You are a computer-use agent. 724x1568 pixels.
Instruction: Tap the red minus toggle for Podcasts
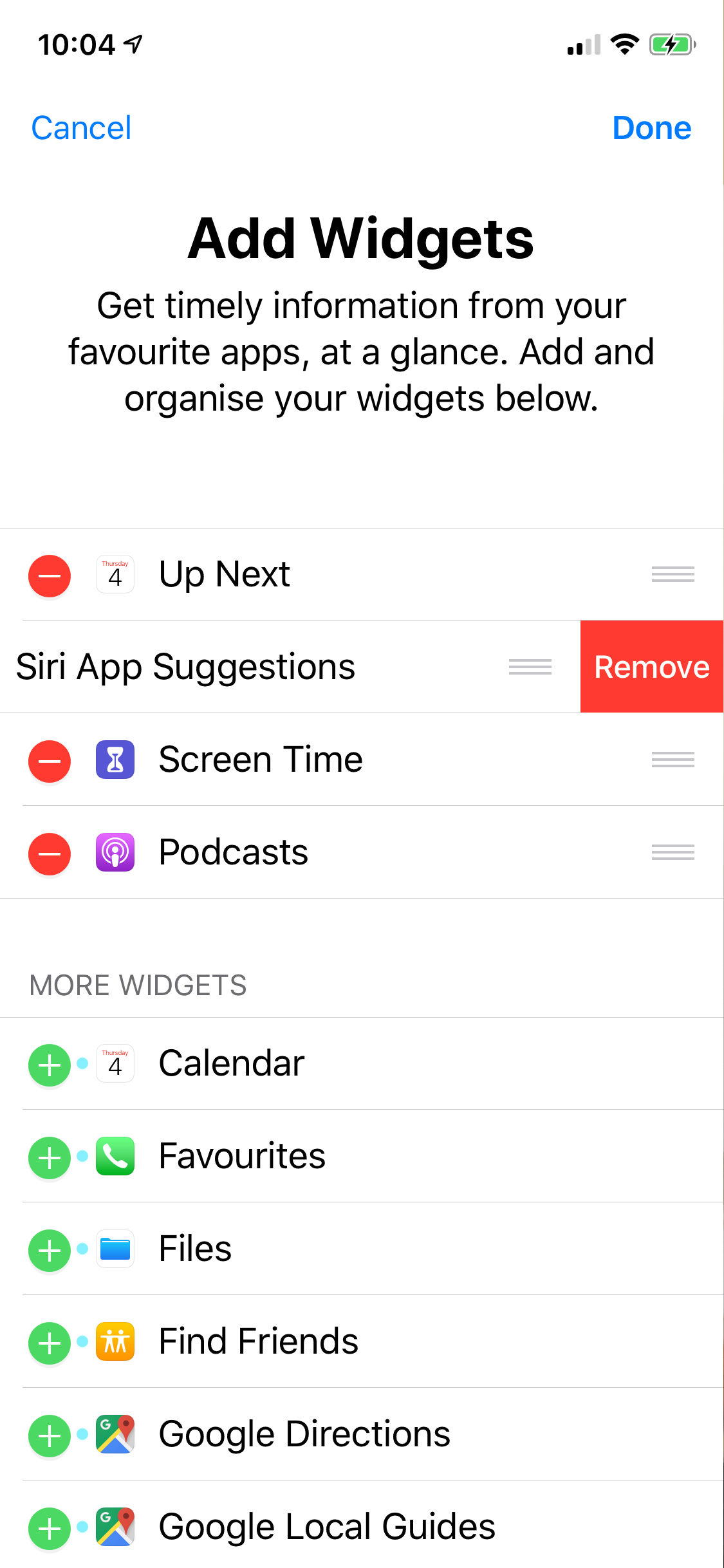49,852
